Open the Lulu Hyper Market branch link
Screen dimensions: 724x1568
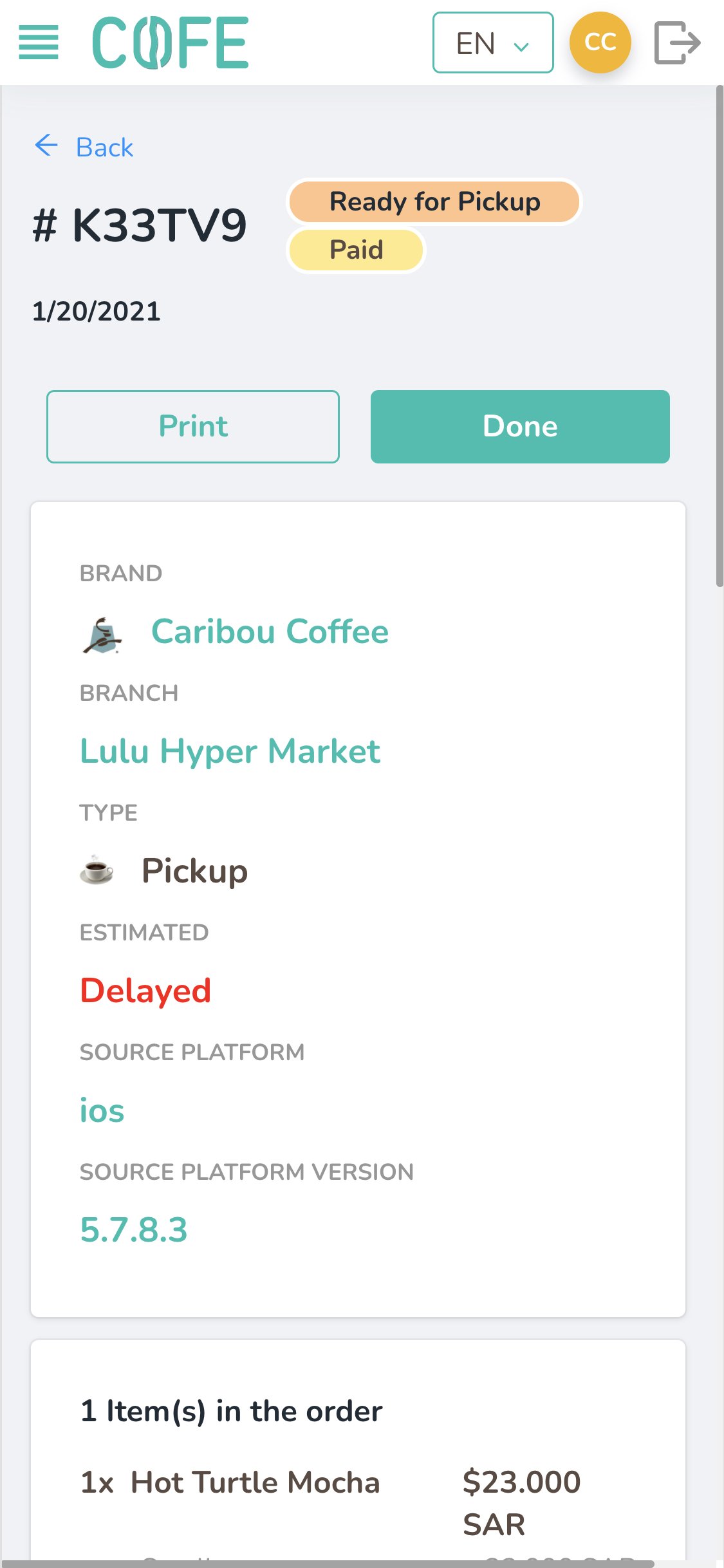(230, 752)
